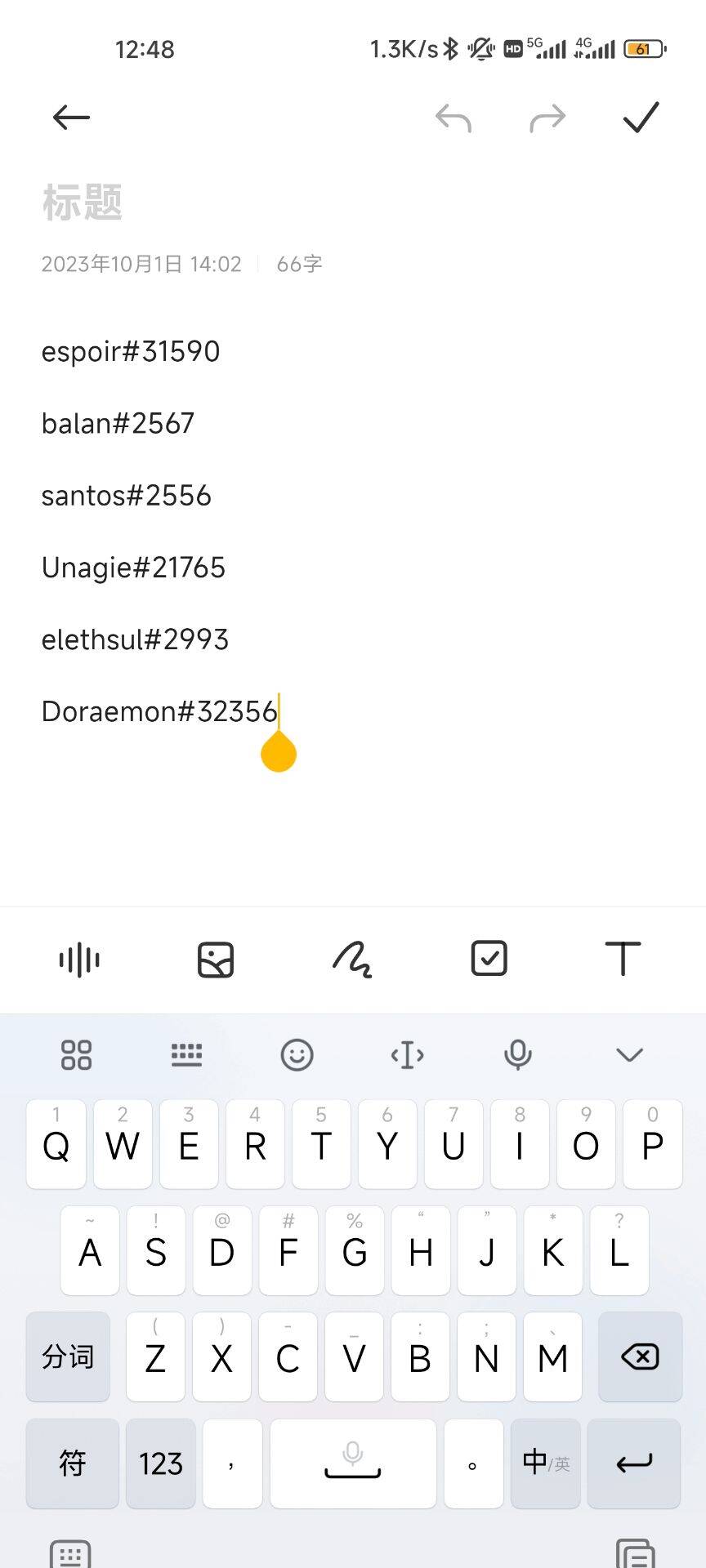The image size is (706, 1568).
Task: Switch to the 123 number keyboard
Action: tap(160, 1463)
